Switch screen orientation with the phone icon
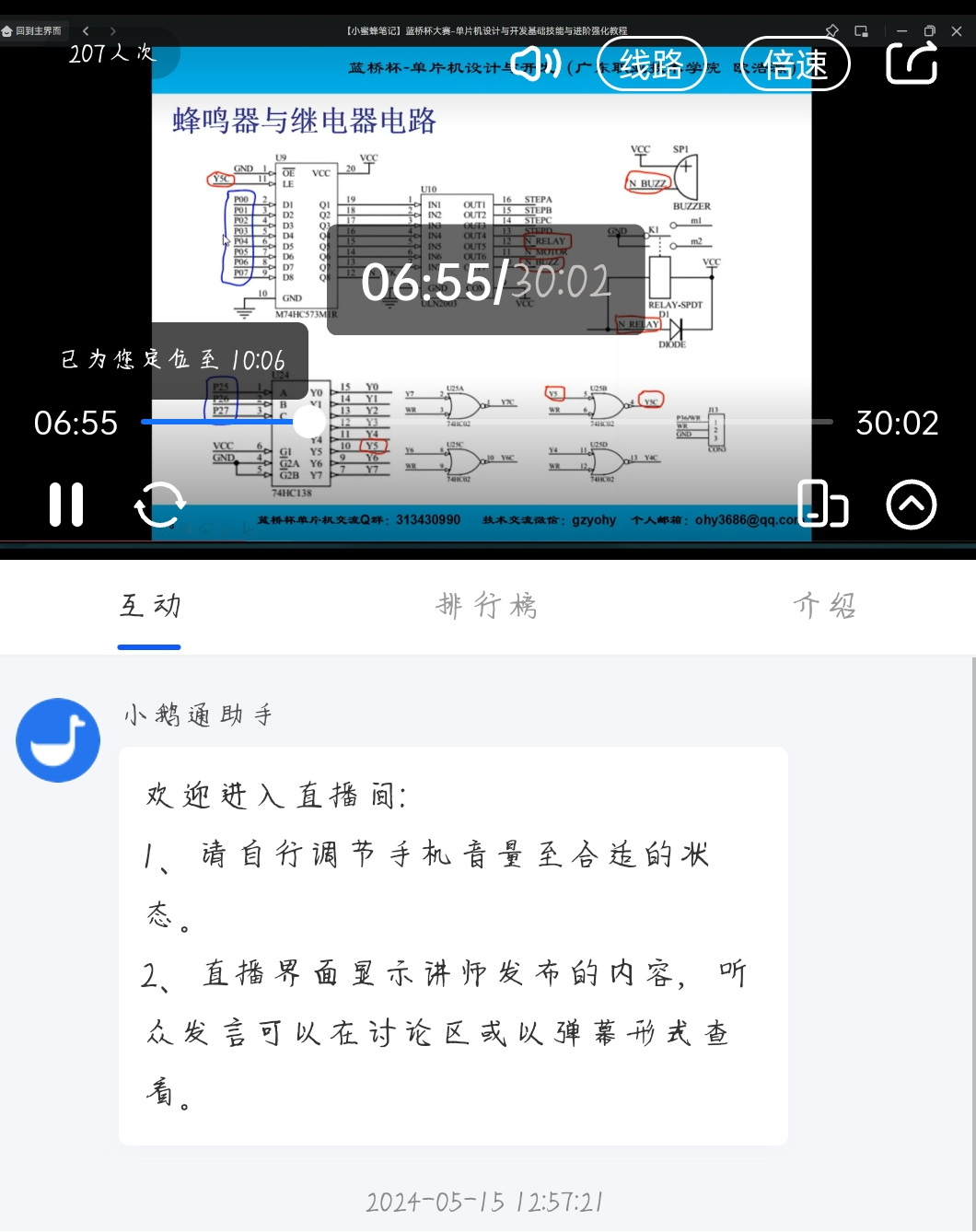 [x=821, y=504]
